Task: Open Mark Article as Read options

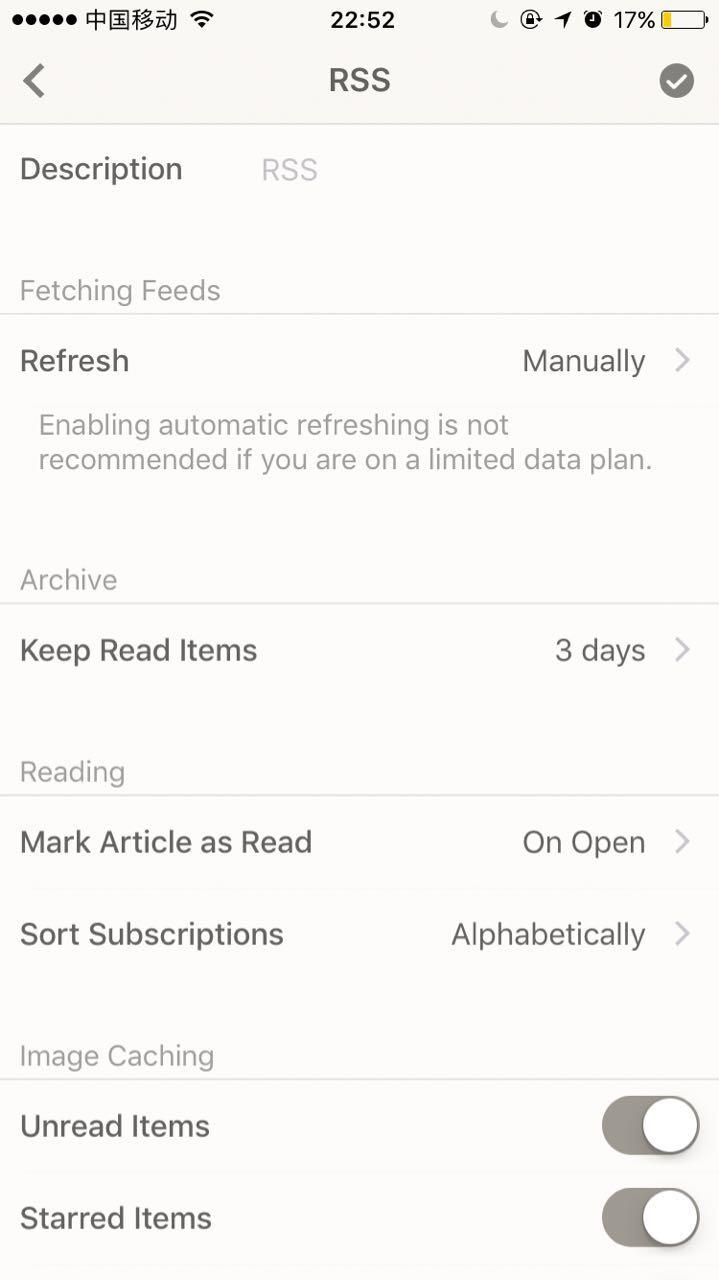Action: [359, 843]
